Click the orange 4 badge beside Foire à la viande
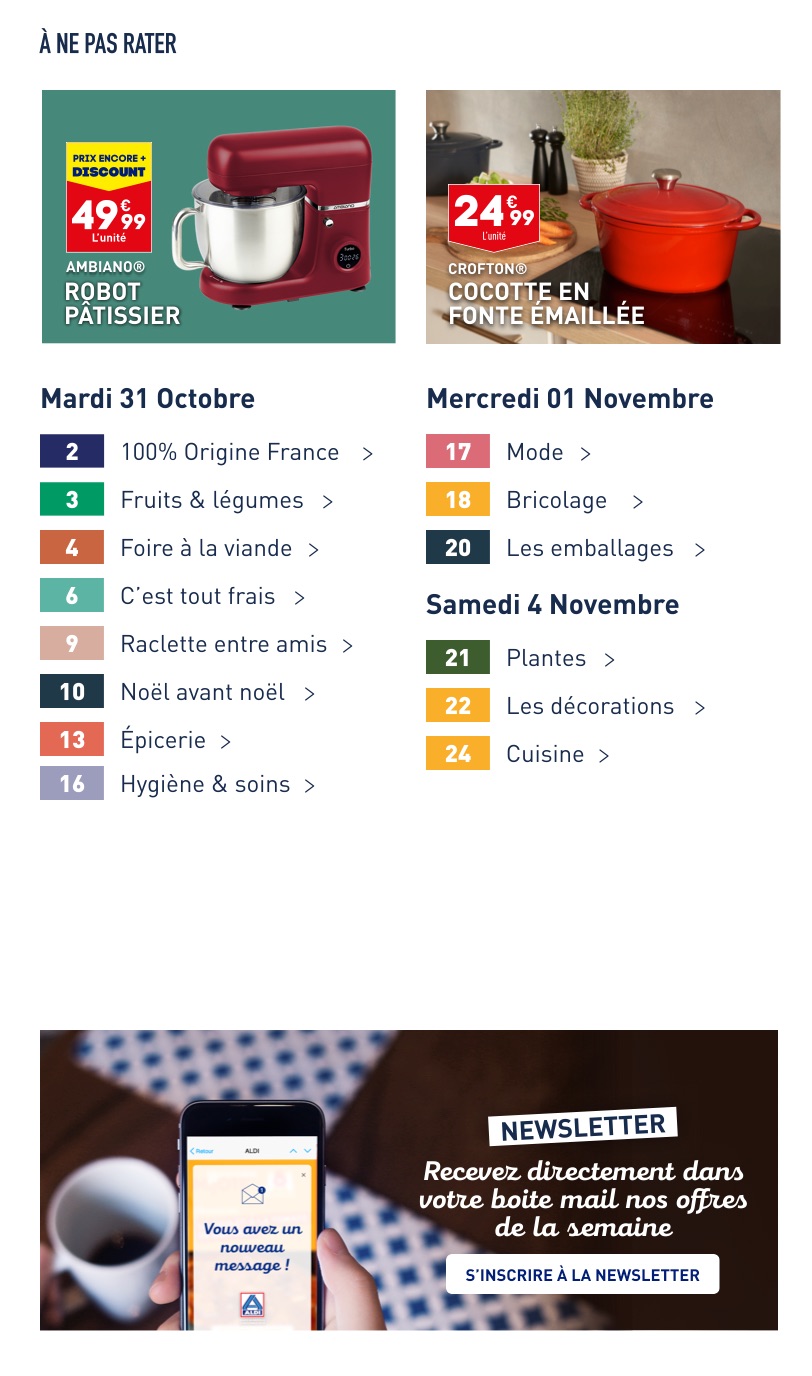This screenshot has height=1376, width=812. pos(71,548)
